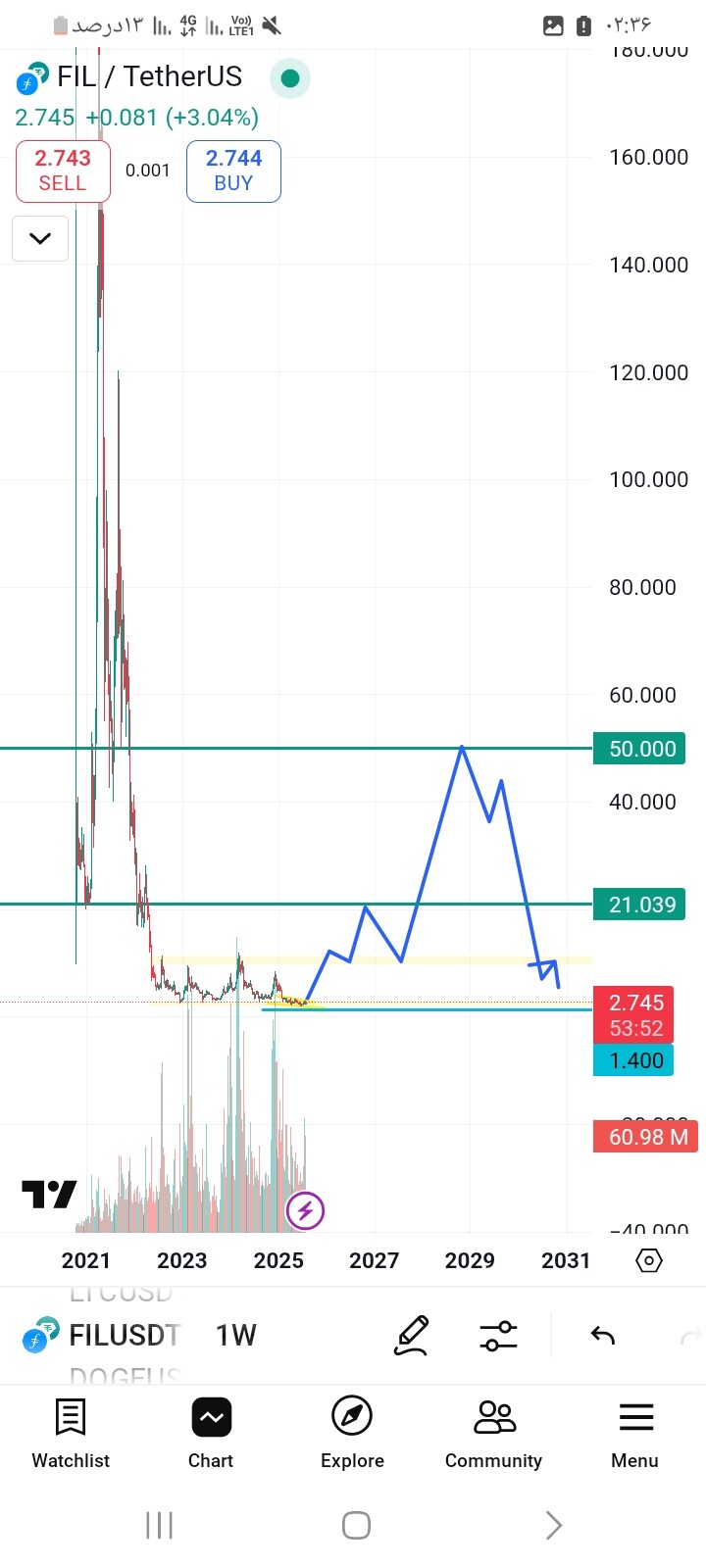Undo the last chart action

click(603, 1336)
